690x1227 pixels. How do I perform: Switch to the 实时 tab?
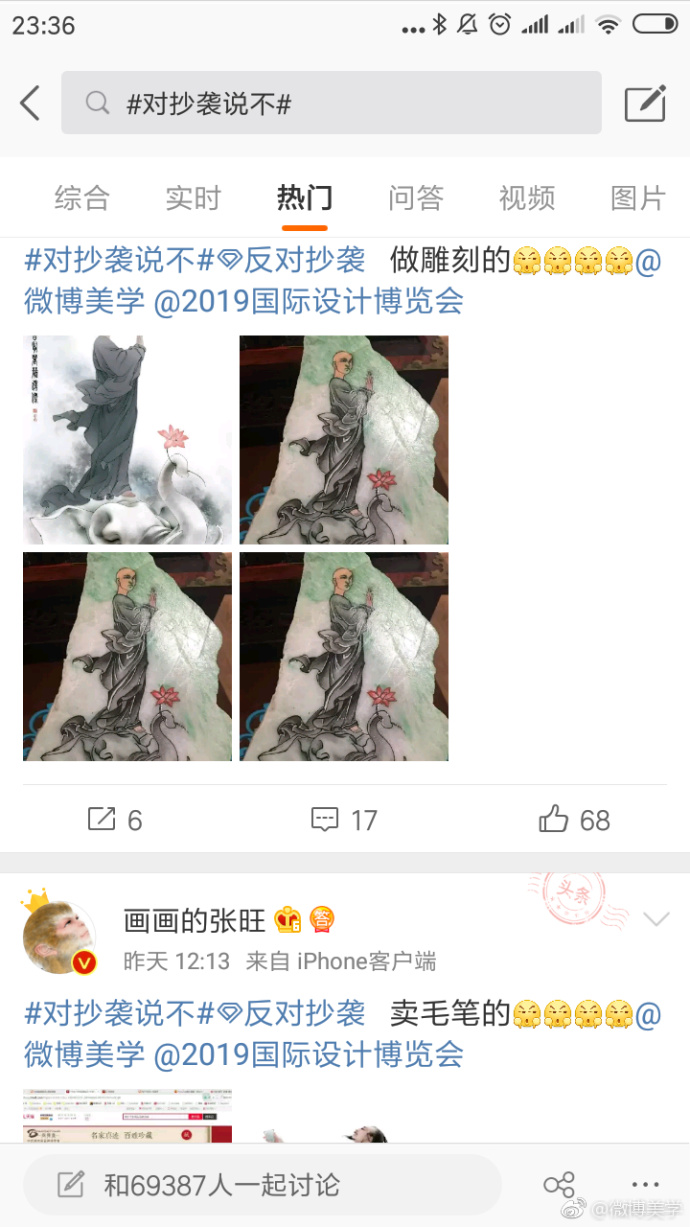click(192, 198)
